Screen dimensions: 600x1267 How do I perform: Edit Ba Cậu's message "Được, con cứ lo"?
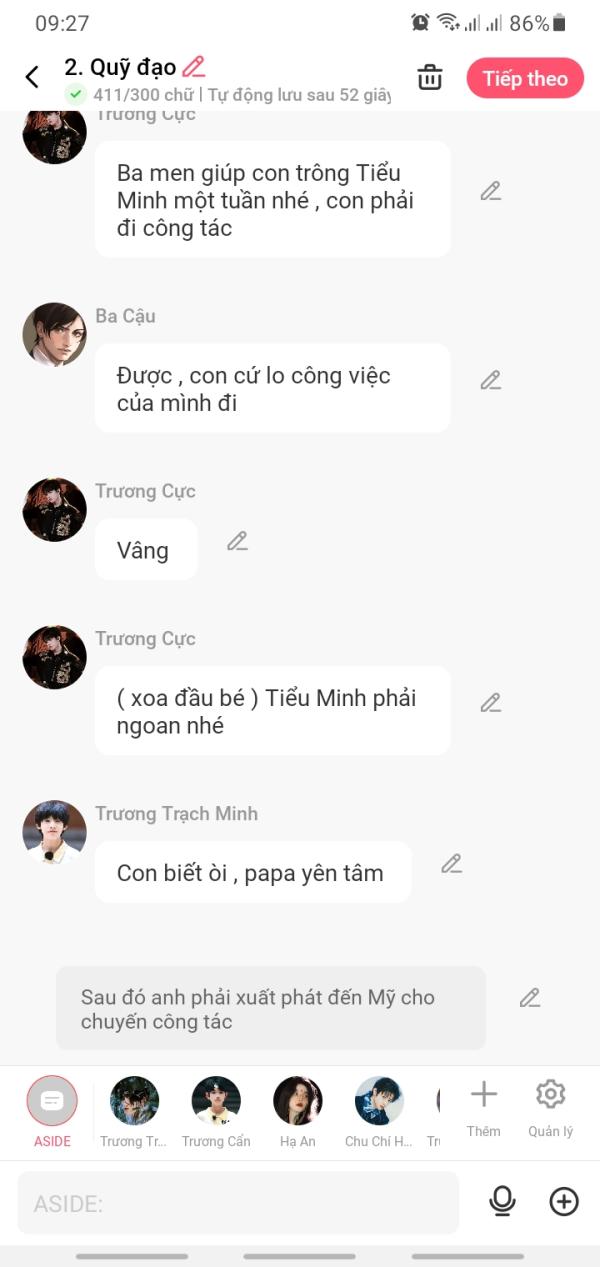point(490,380)
